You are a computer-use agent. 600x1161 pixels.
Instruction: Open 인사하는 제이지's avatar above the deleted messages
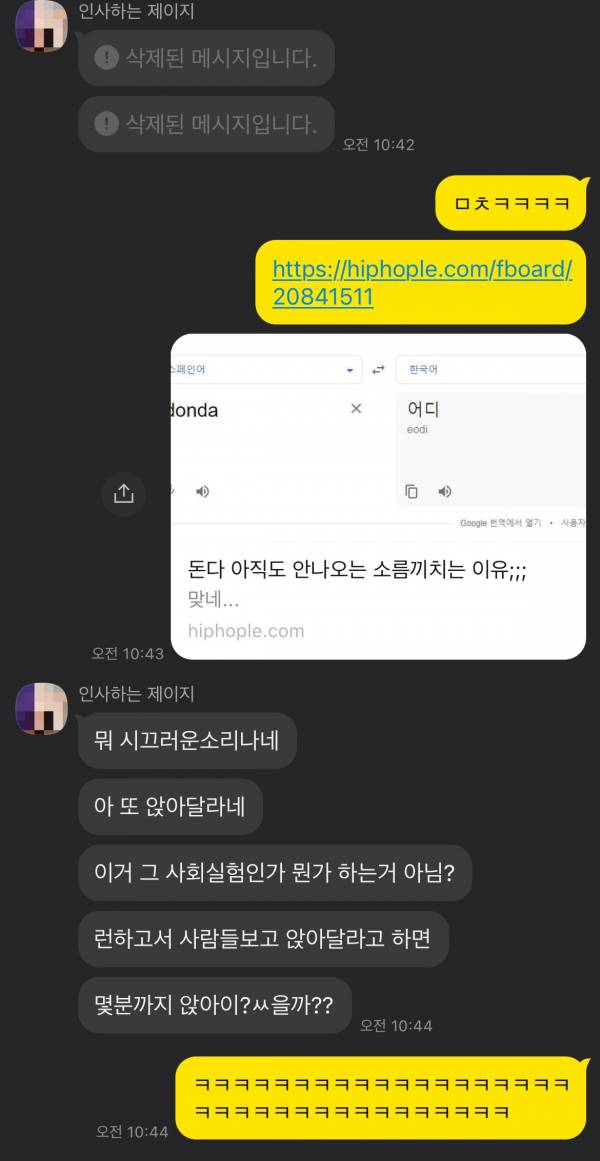[41, 25]
